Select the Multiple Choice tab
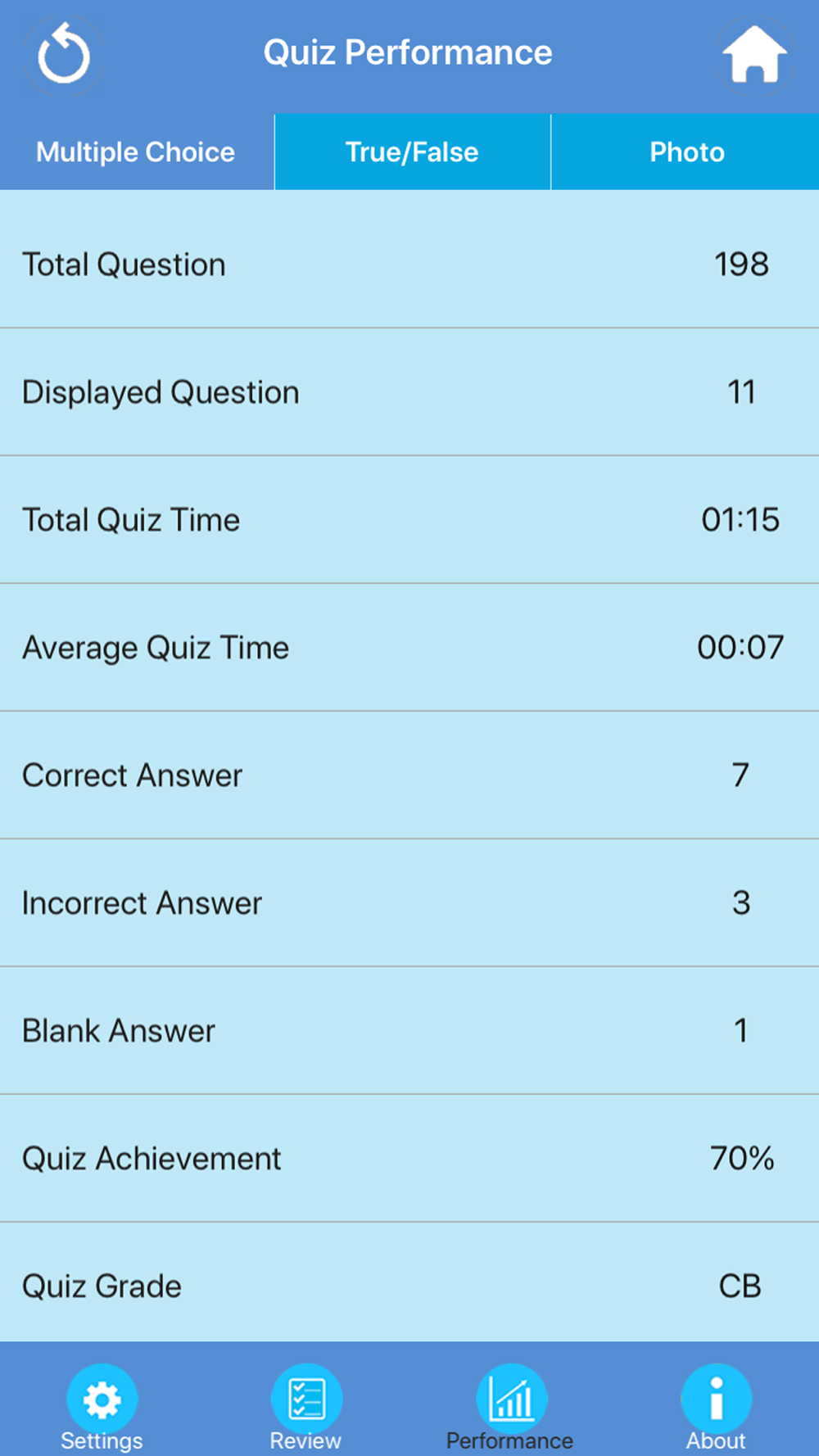Screen dimensions: 819x1456 tap(137, 152)
